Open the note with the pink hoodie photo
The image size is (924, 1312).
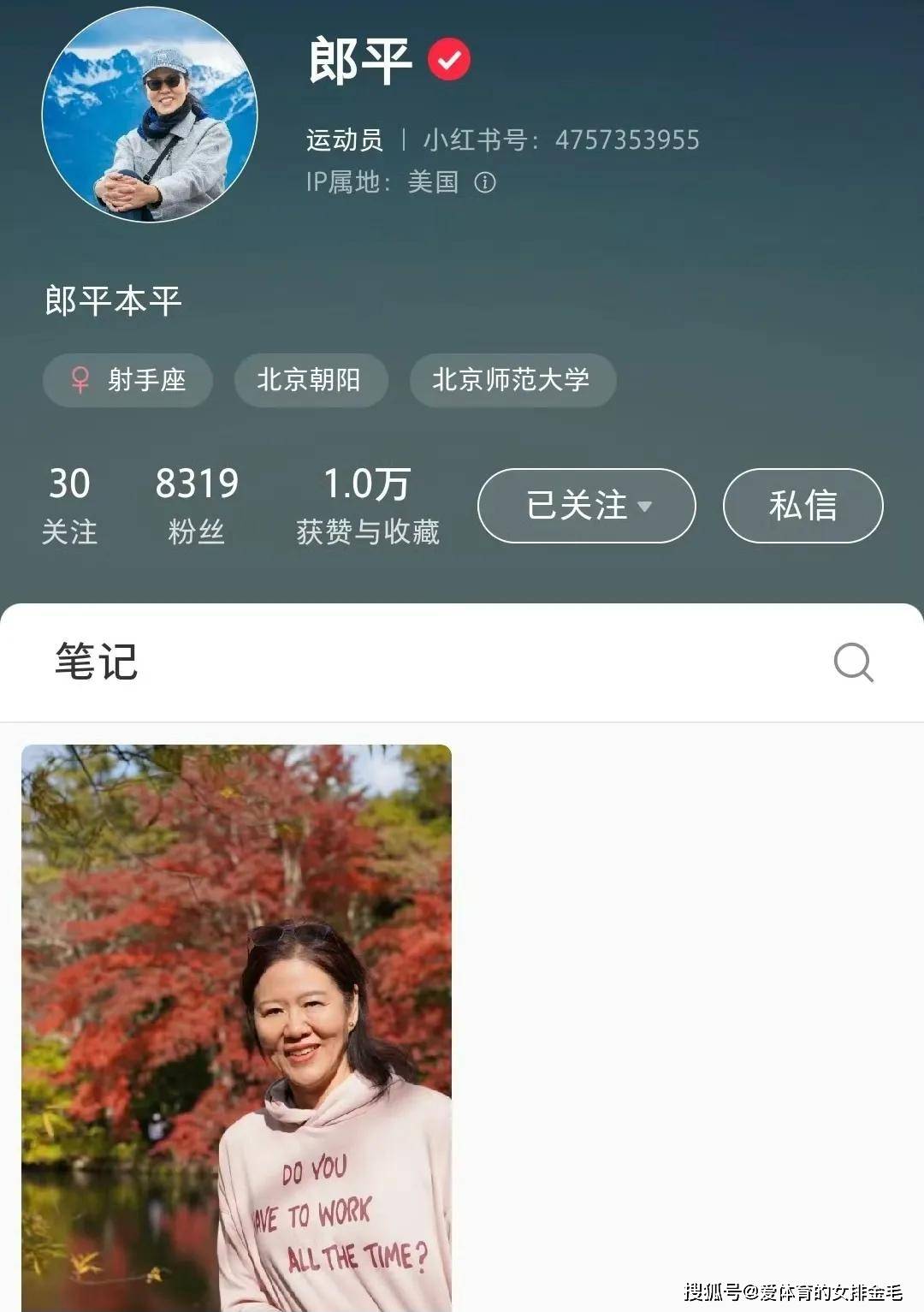tap(236, 1027)
